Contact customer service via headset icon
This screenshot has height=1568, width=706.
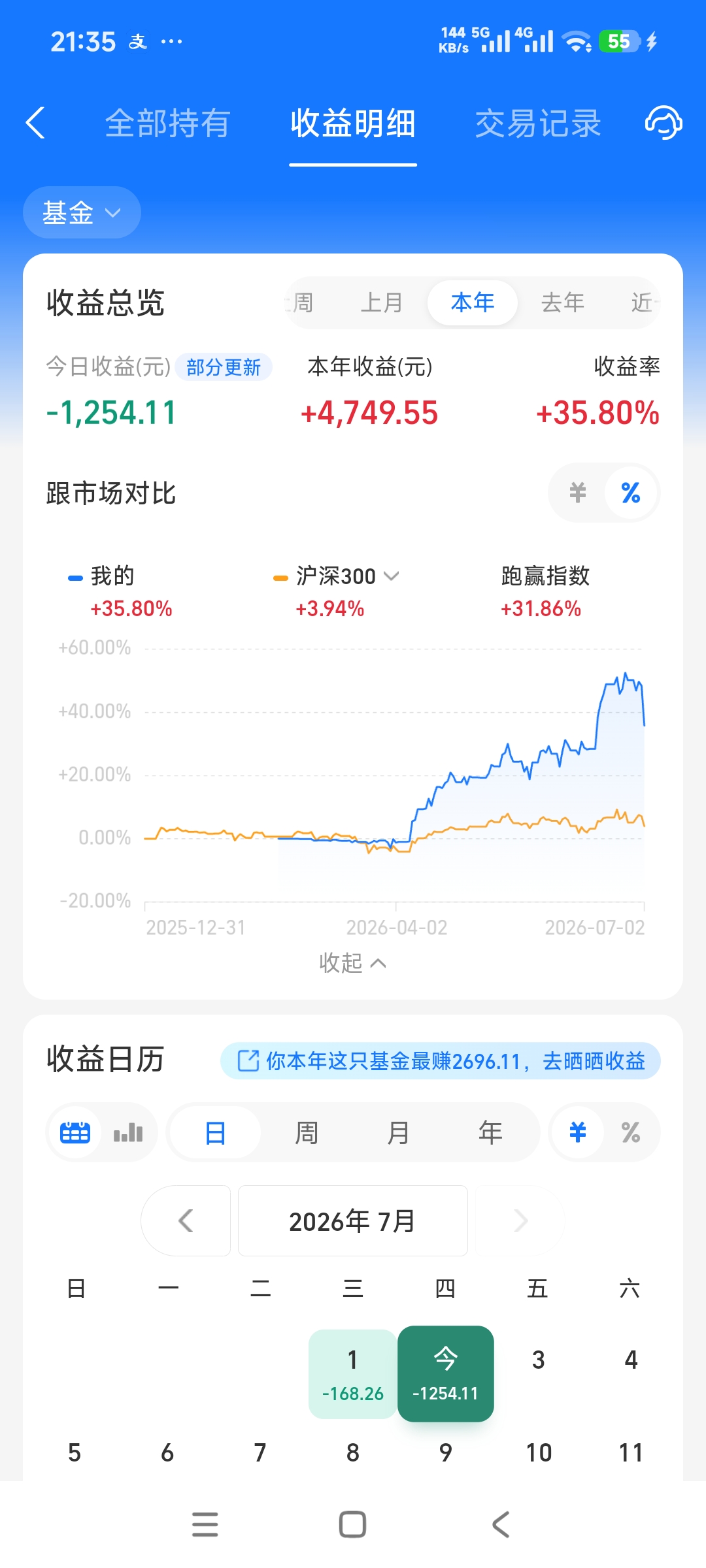pyautogui.click(x=664, y=123)
